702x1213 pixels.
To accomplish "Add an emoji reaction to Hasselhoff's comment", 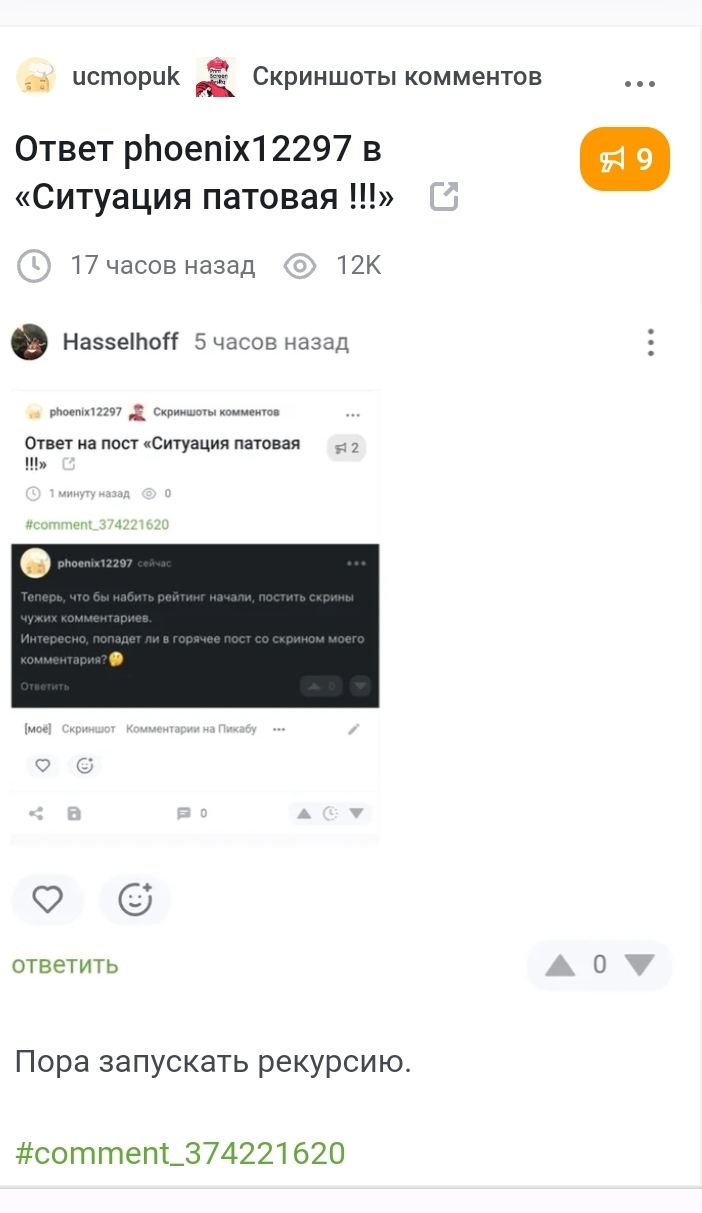I will (135, 900).
